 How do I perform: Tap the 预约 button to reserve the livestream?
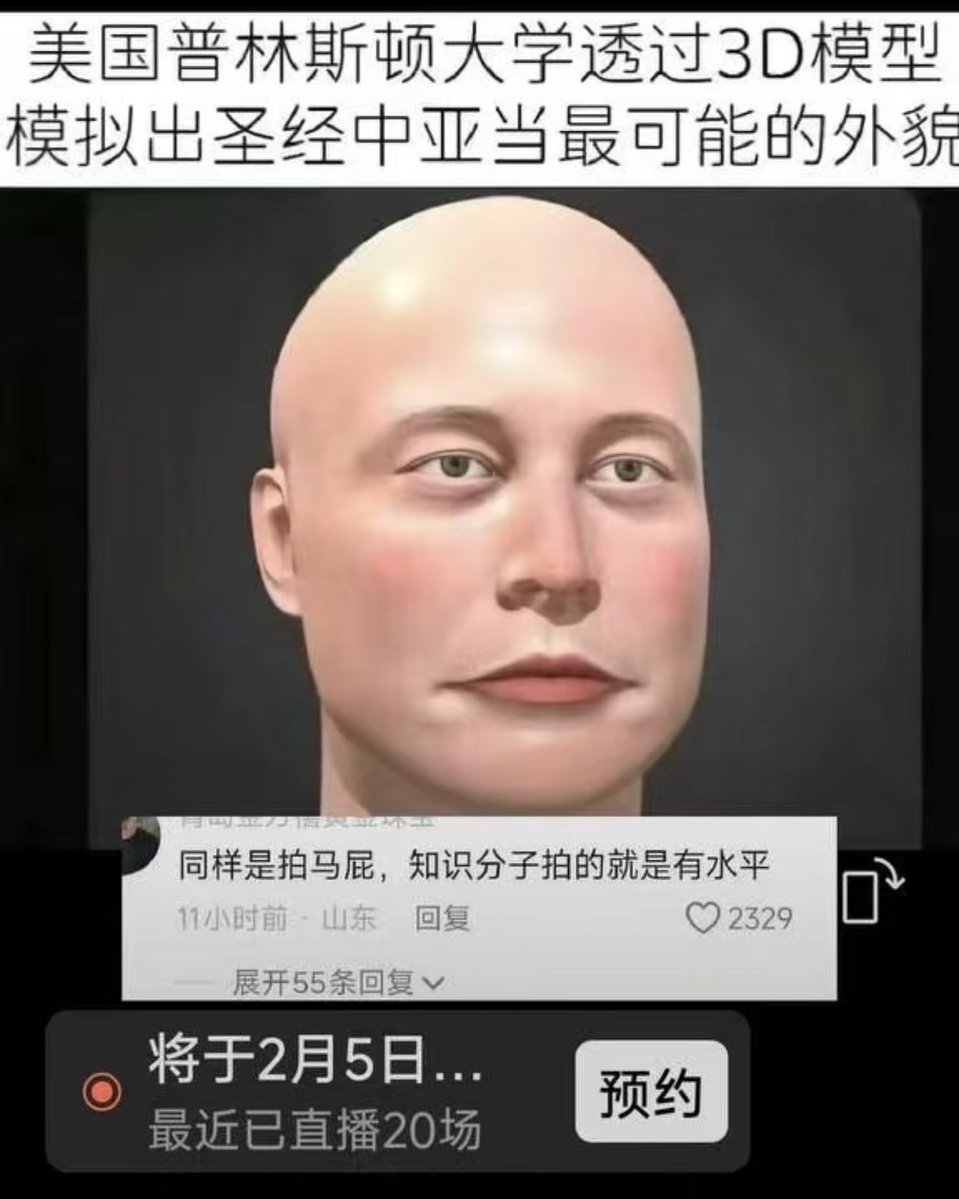[x=651, y=1091]
